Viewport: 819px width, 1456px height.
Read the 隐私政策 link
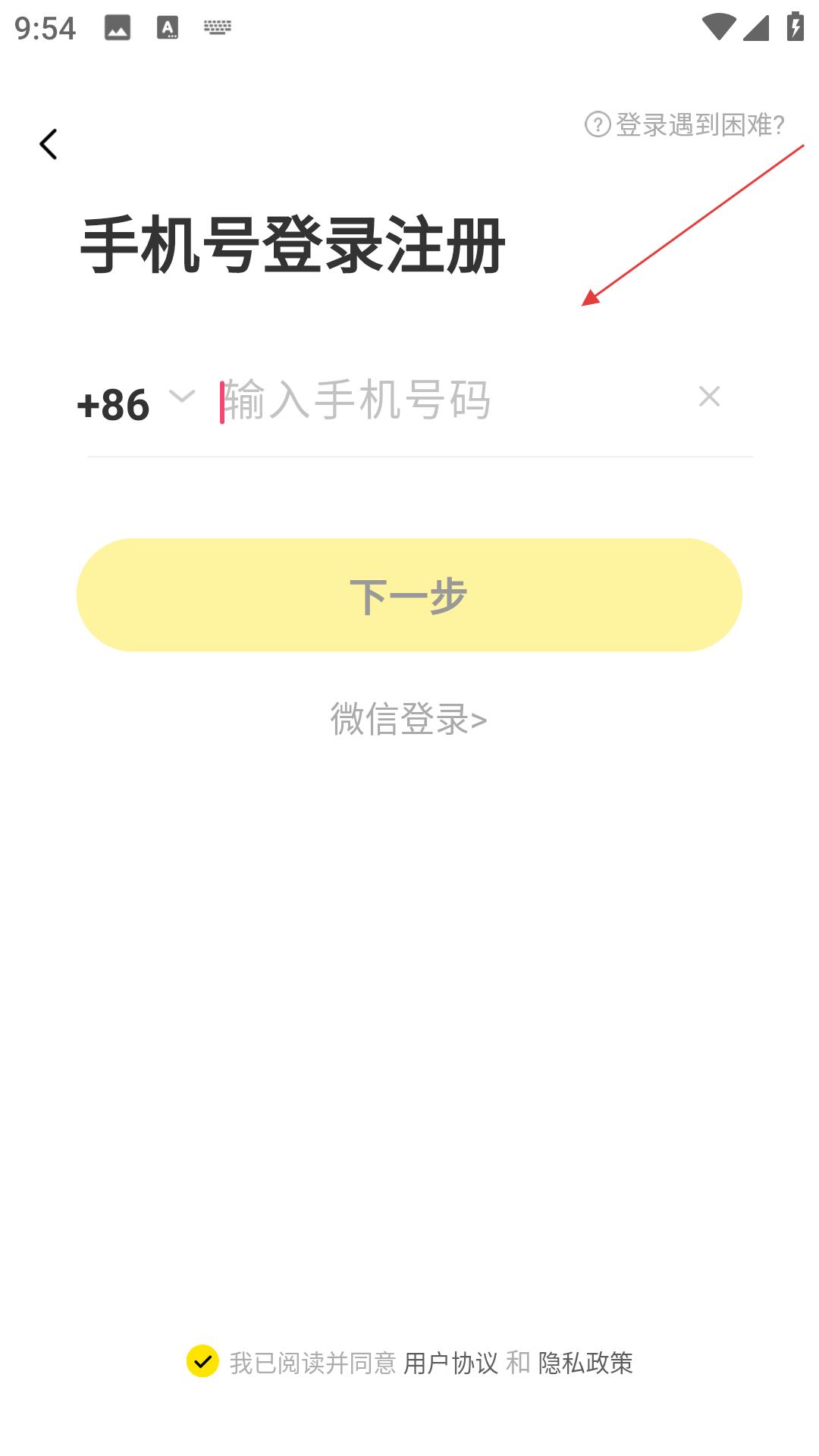[x=585, y=1363]
